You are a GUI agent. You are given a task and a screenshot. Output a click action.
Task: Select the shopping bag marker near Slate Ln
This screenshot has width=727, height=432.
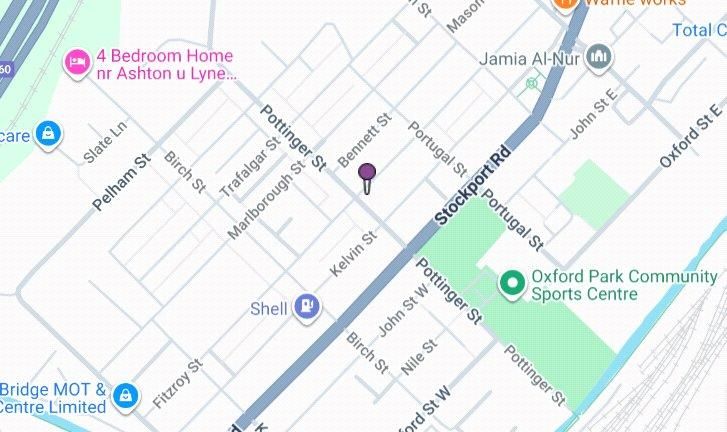click(x=47, y=132)
